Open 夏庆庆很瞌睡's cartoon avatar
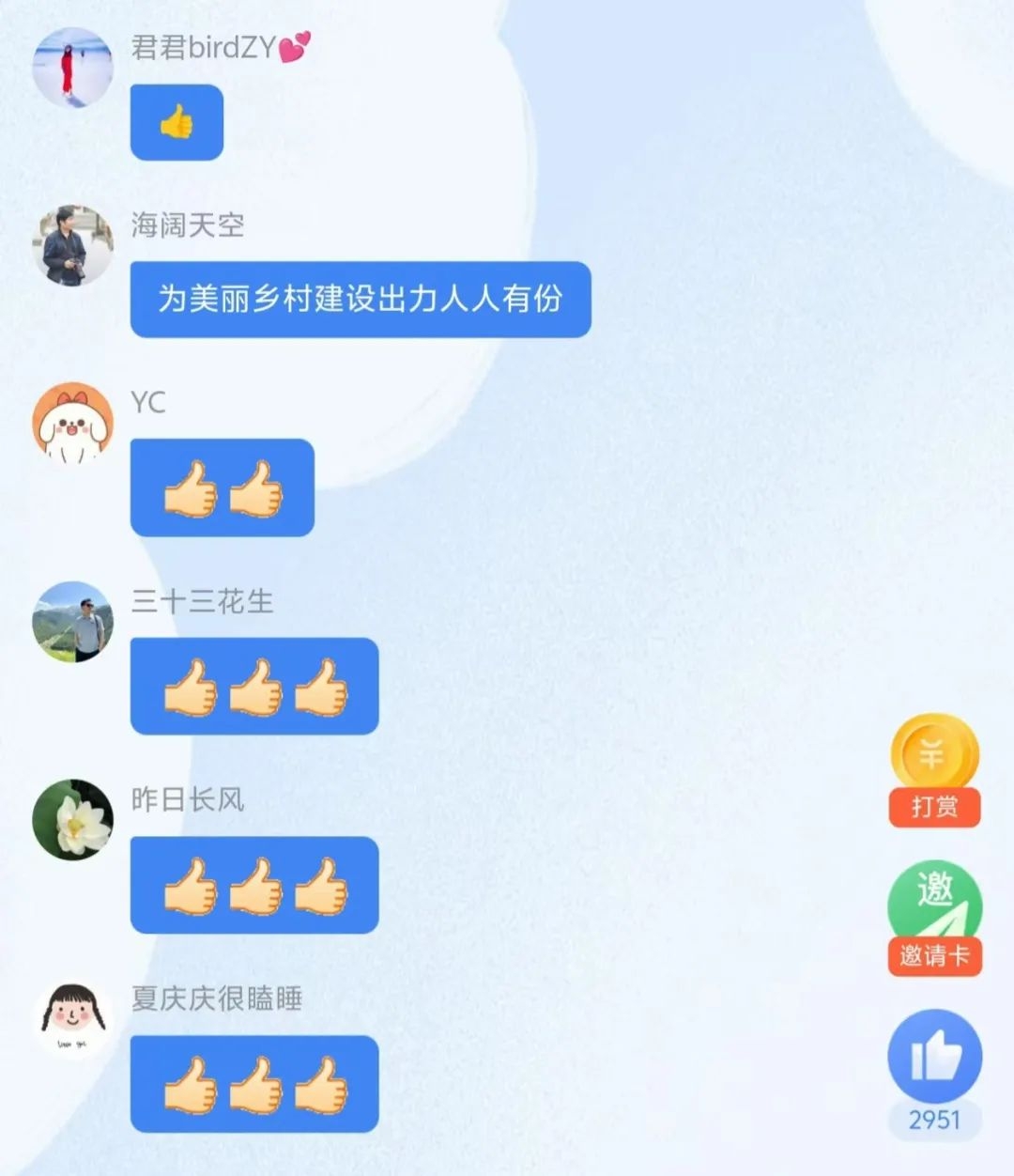Screen dimensions: 1014x1176 pos(72,1019)
